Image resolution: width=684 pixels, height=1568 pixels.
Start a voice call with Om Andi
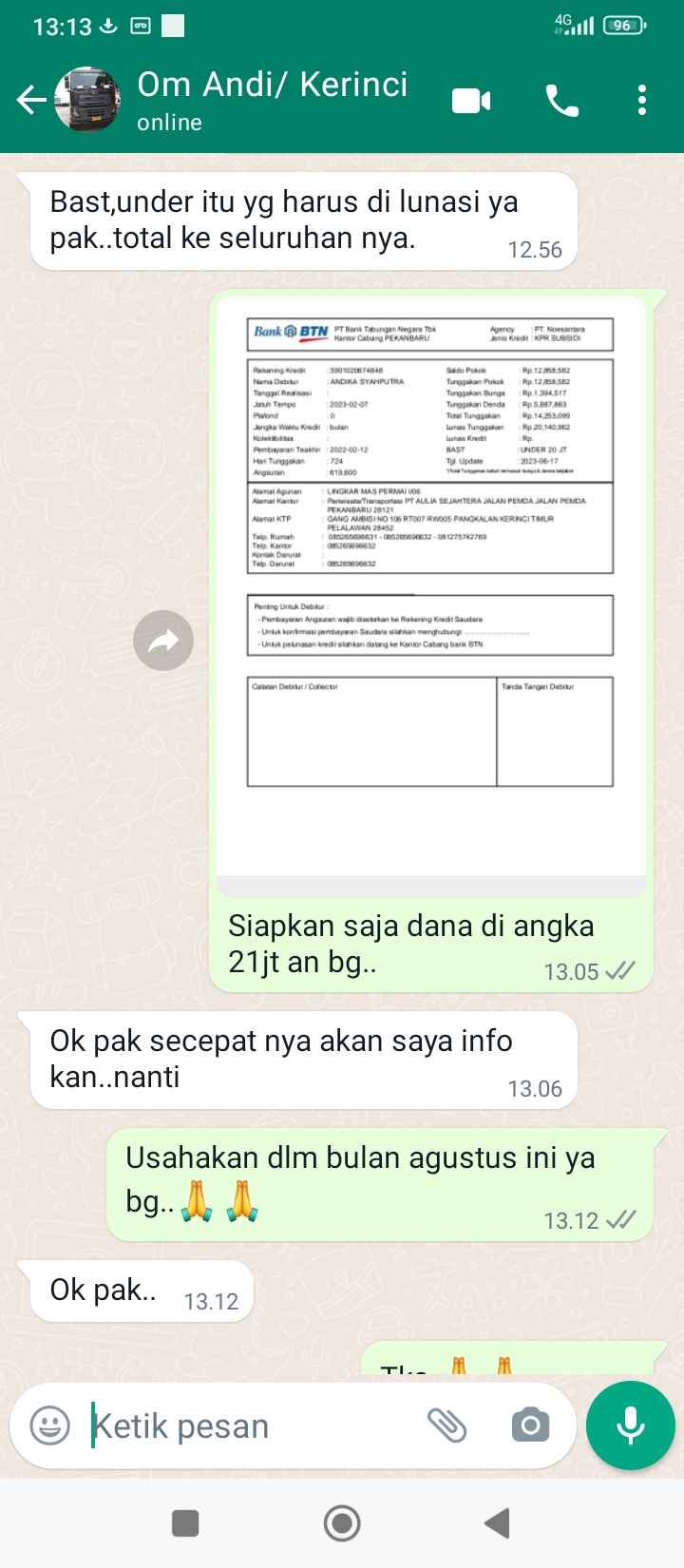[x=561, y=100]
